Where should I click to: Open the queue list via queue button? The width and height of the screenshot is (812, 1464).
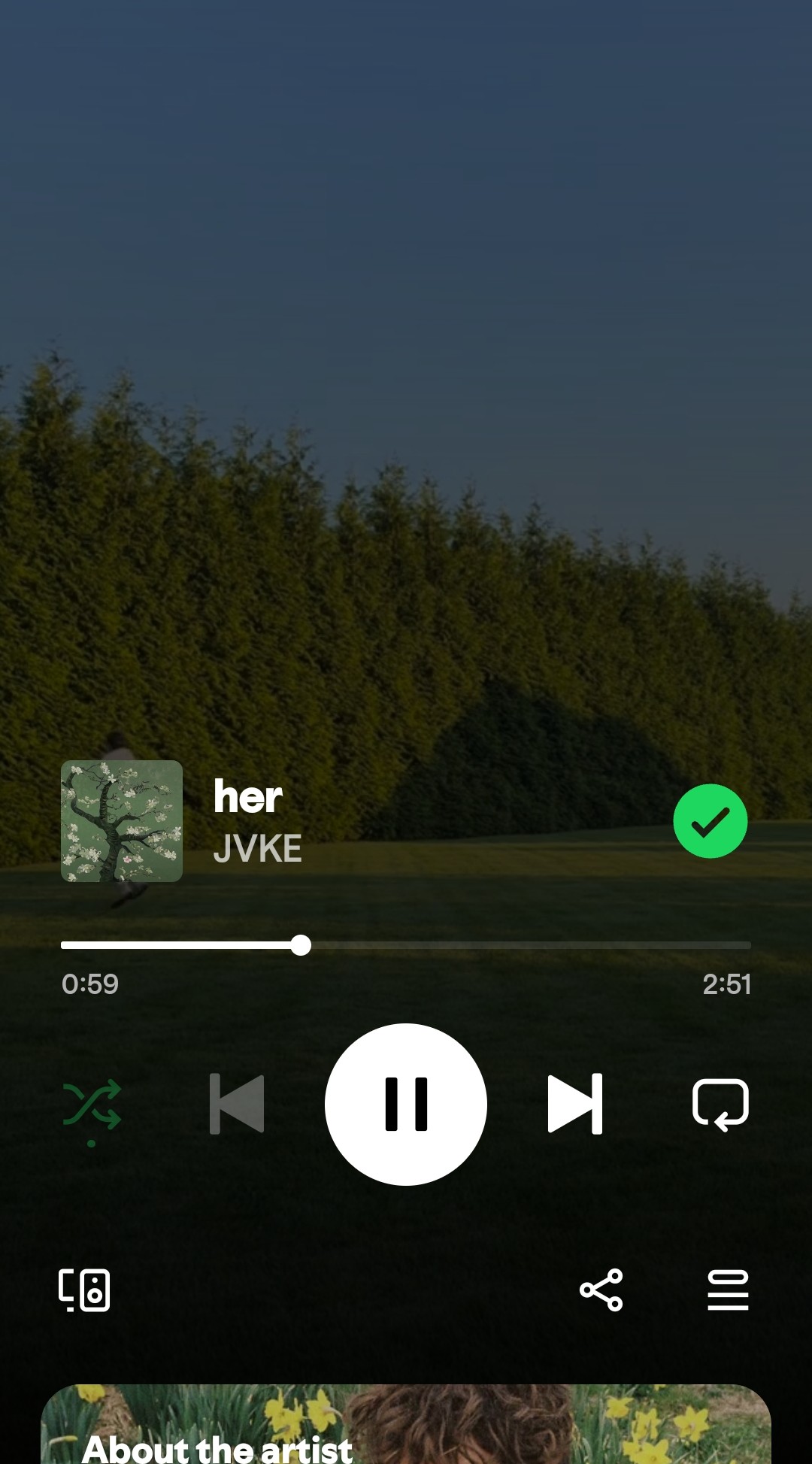point(728,1290)
